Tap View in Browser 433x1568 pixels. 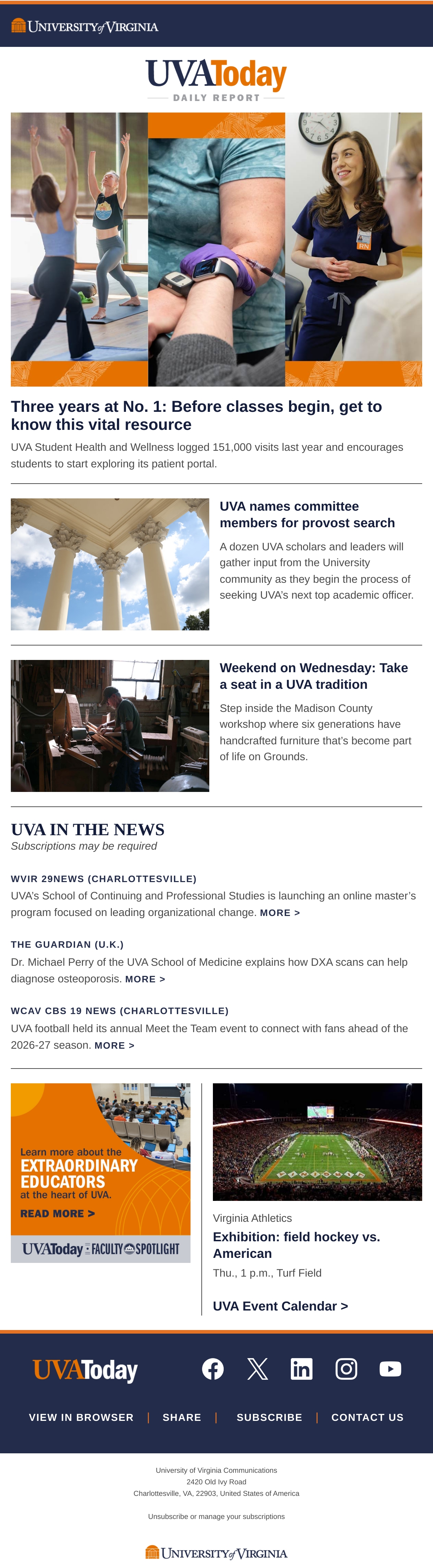[x=81, y=1417]
